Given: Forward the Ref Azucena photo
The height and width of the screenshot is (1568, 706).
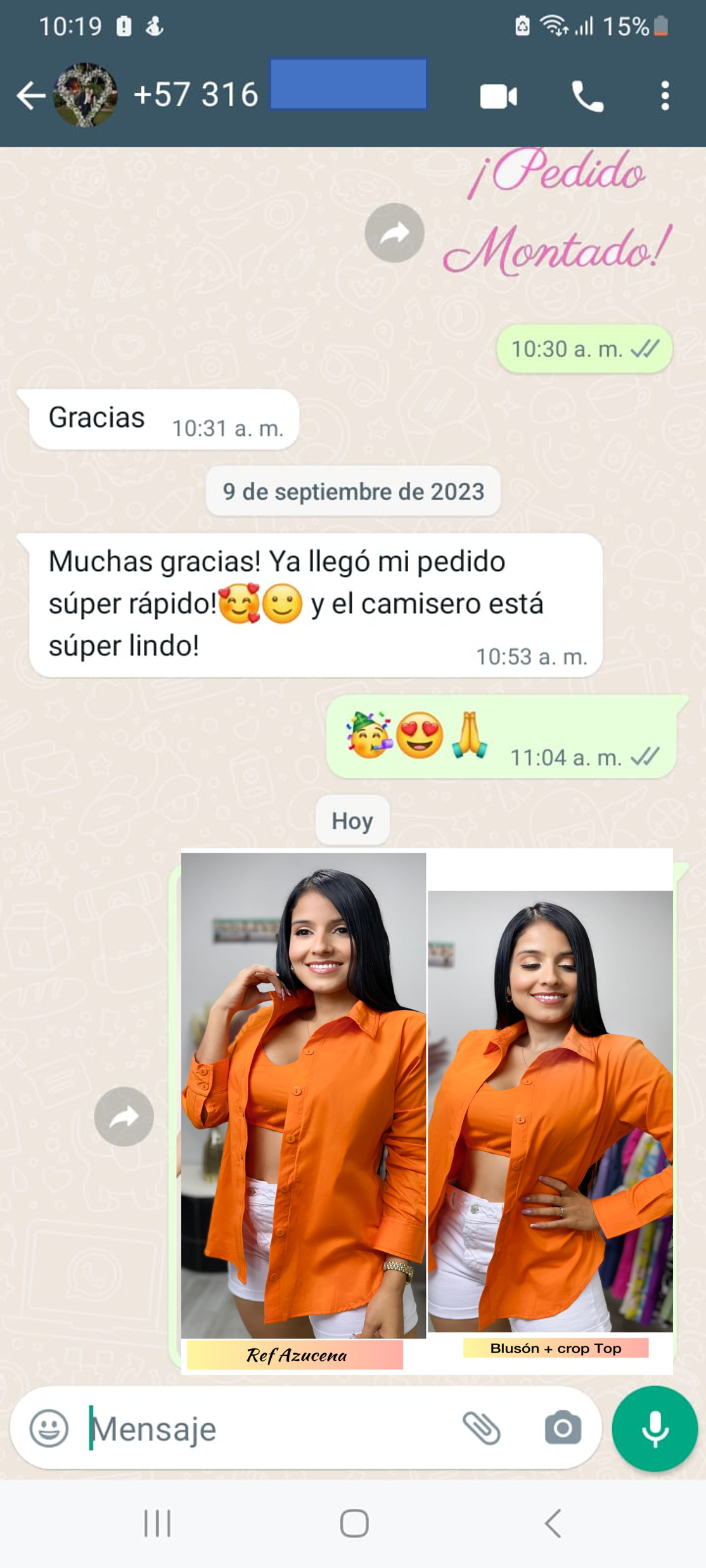Looking at the screenshot, I should [x=124, y=1116].
